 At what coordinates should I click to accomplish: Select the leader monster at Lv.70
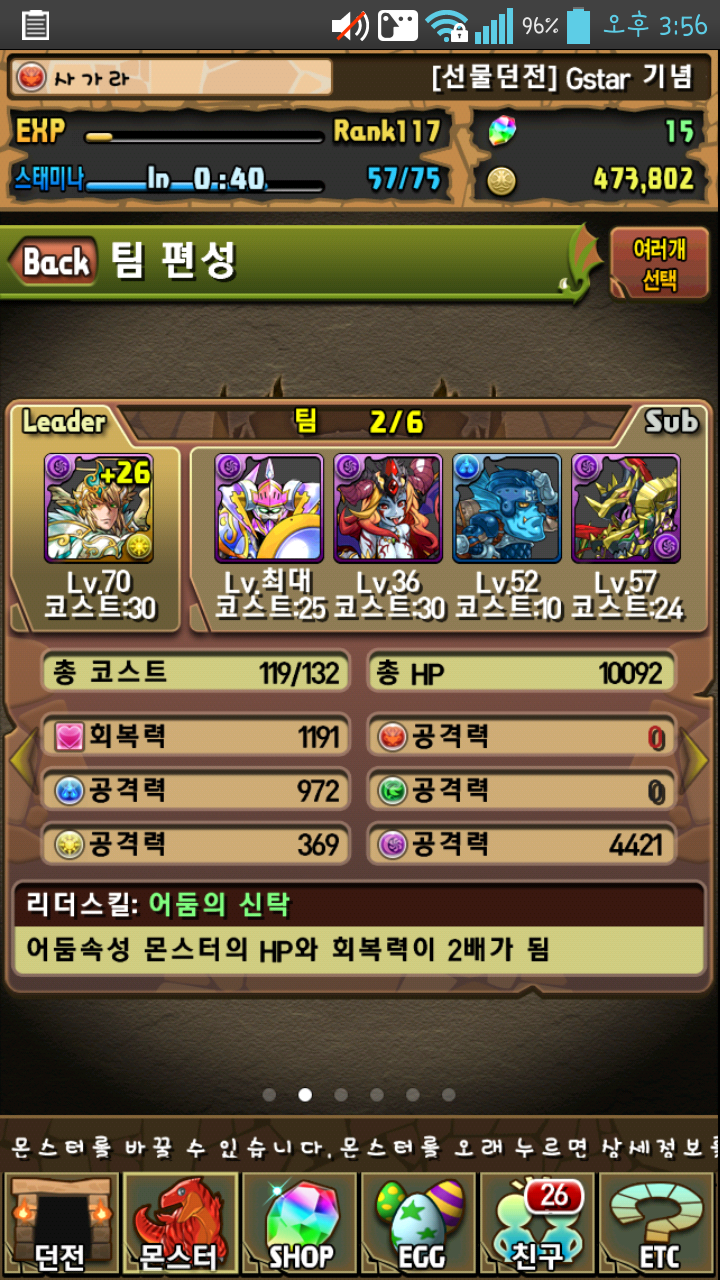tap(98, 507)
